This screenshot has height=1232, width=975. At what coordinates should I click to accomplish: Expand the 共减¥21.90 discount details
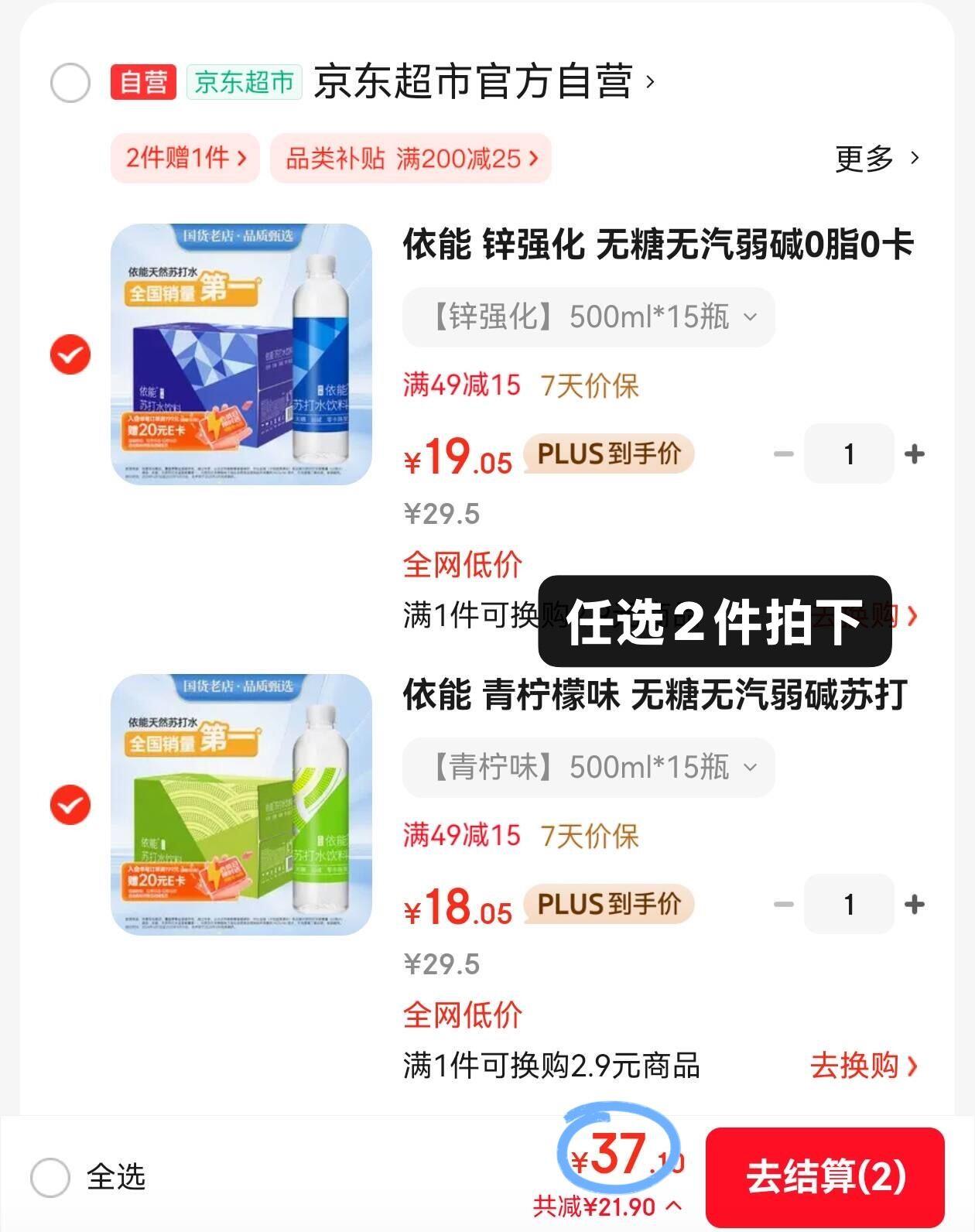pyautogui.click(x=607, y=1206)
